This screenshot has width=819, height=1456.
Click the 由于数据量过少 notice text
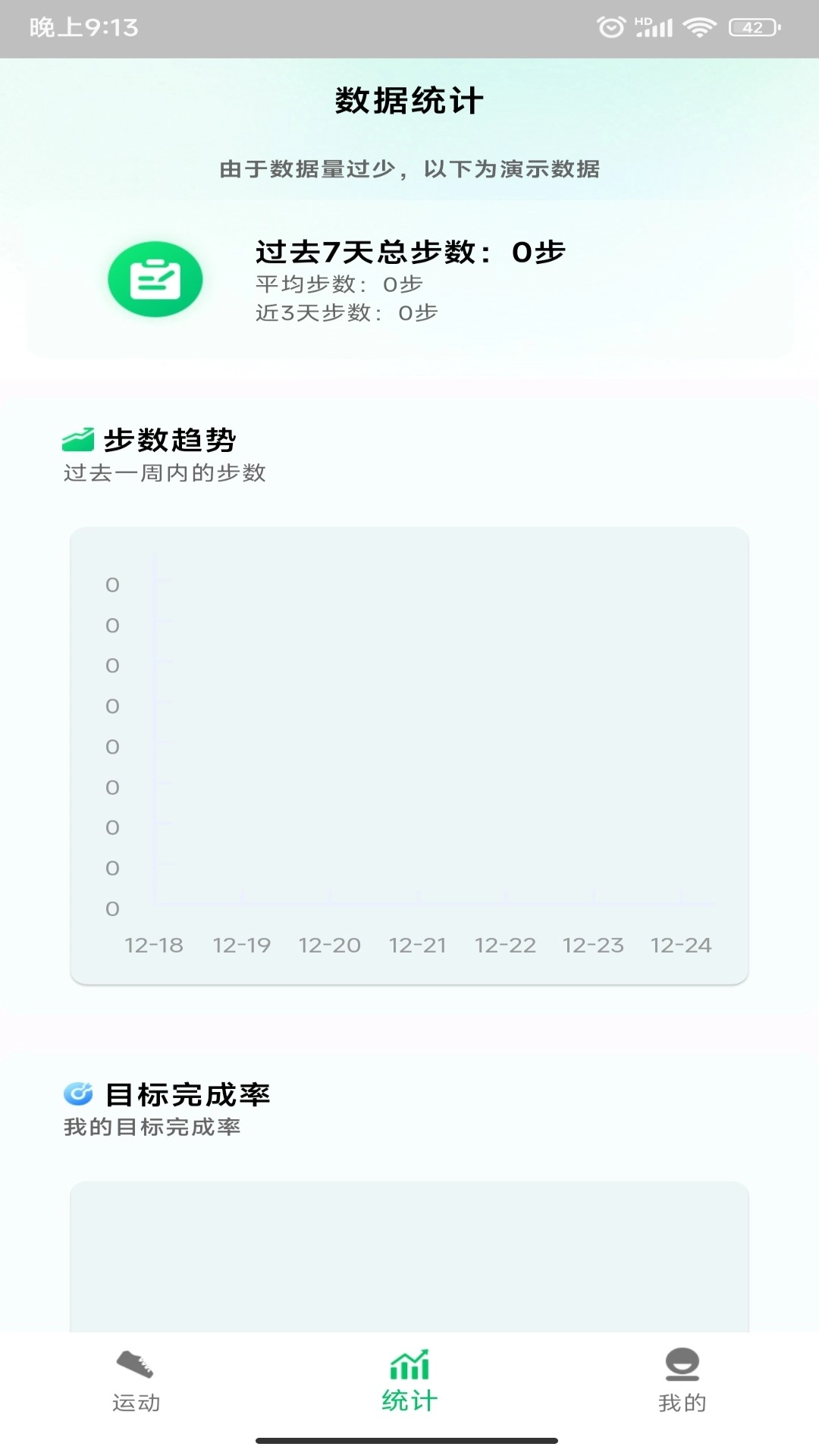point(409,170)
